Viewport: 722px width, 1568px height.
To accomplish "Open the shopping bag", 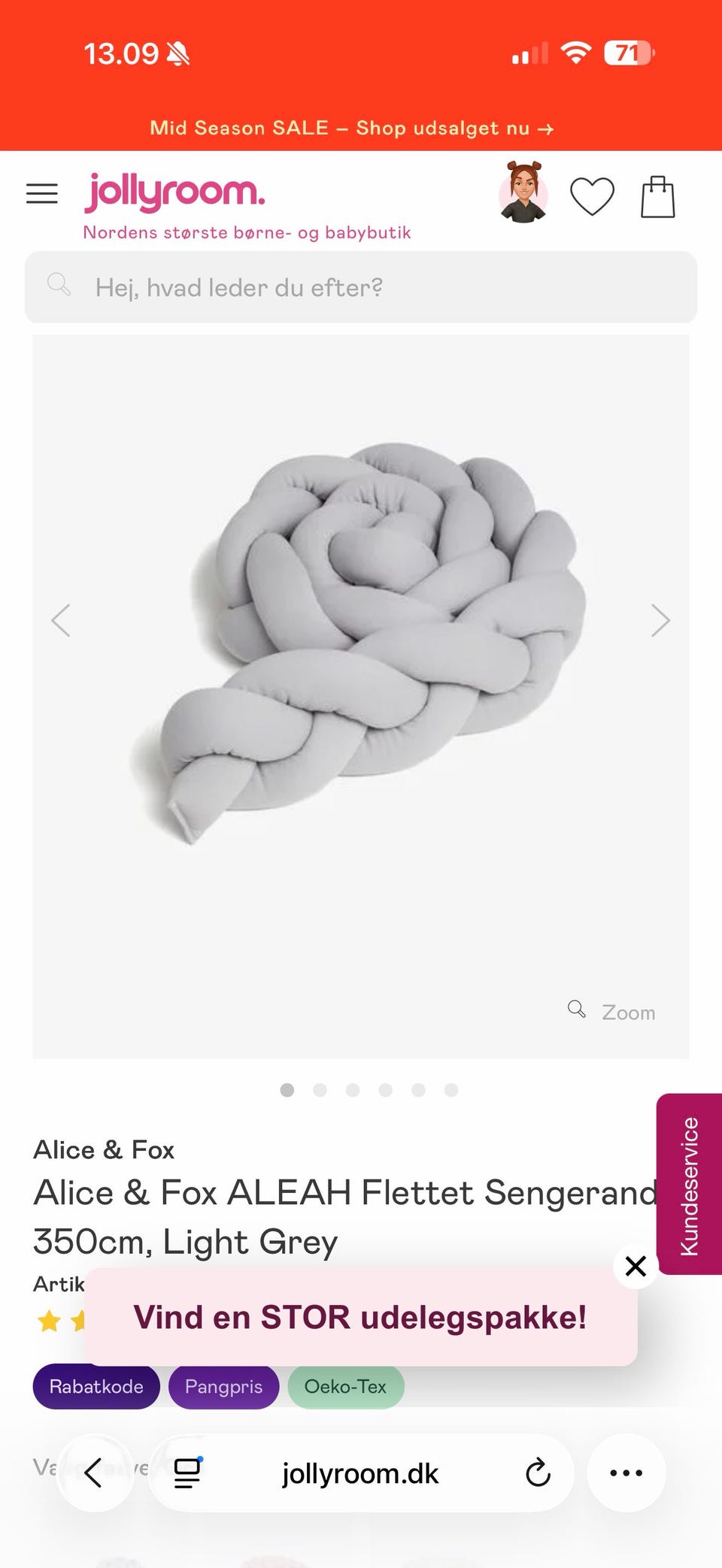I will click(x=657, y=197).
